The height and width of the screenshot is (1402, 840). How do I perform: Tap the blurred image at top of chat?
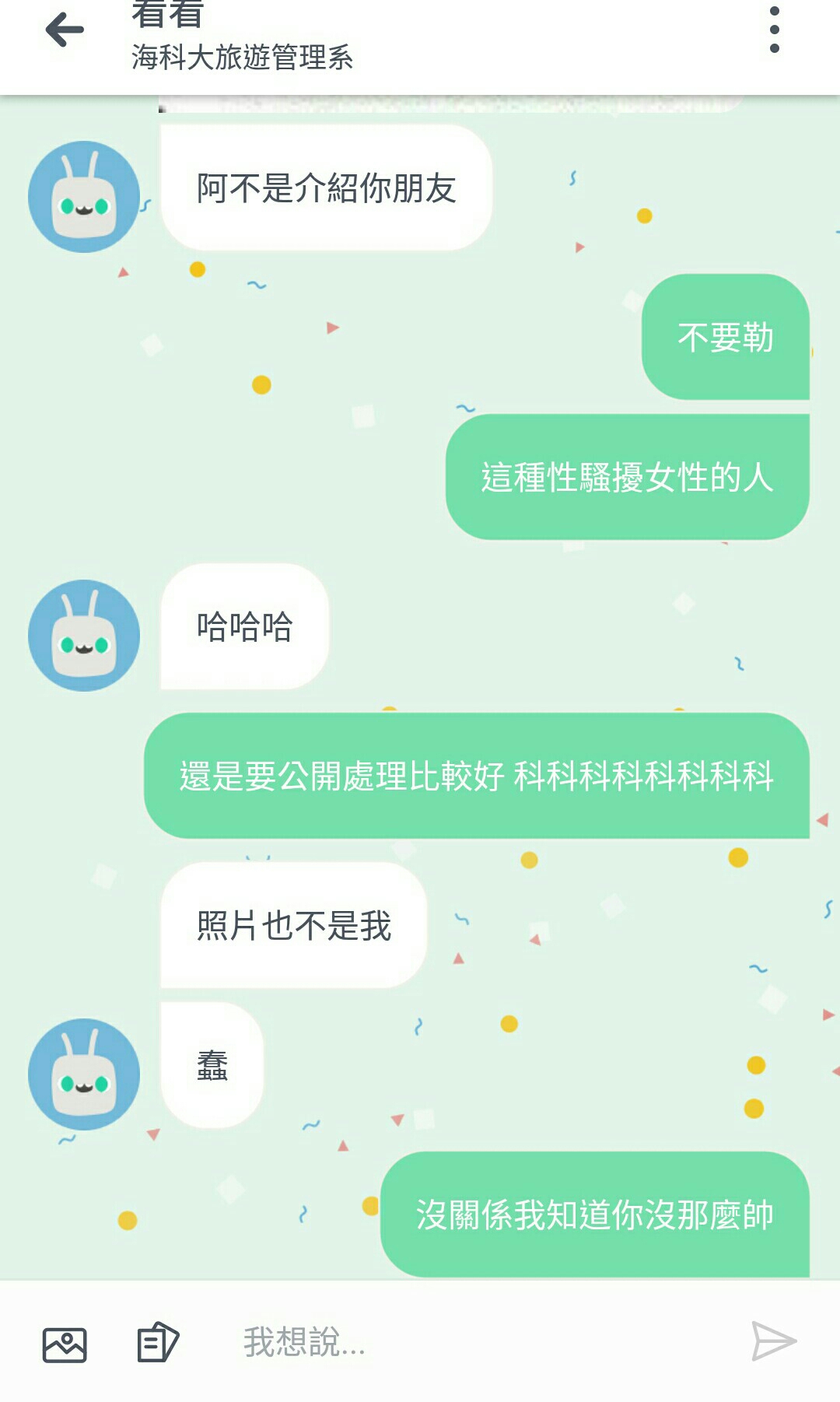click(451, 101)
